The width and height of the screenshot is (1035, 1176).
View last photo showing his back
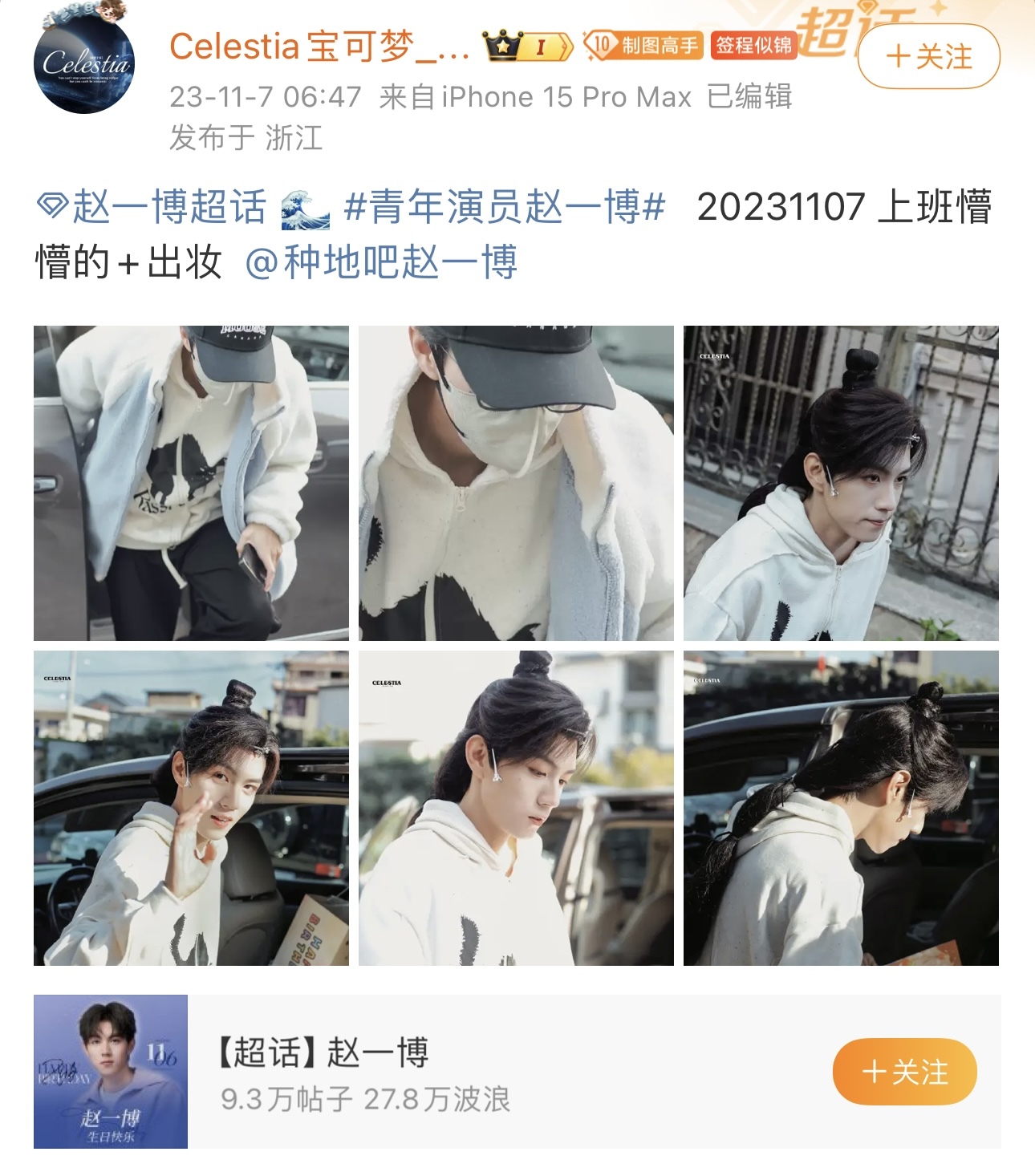click(841, 808)
